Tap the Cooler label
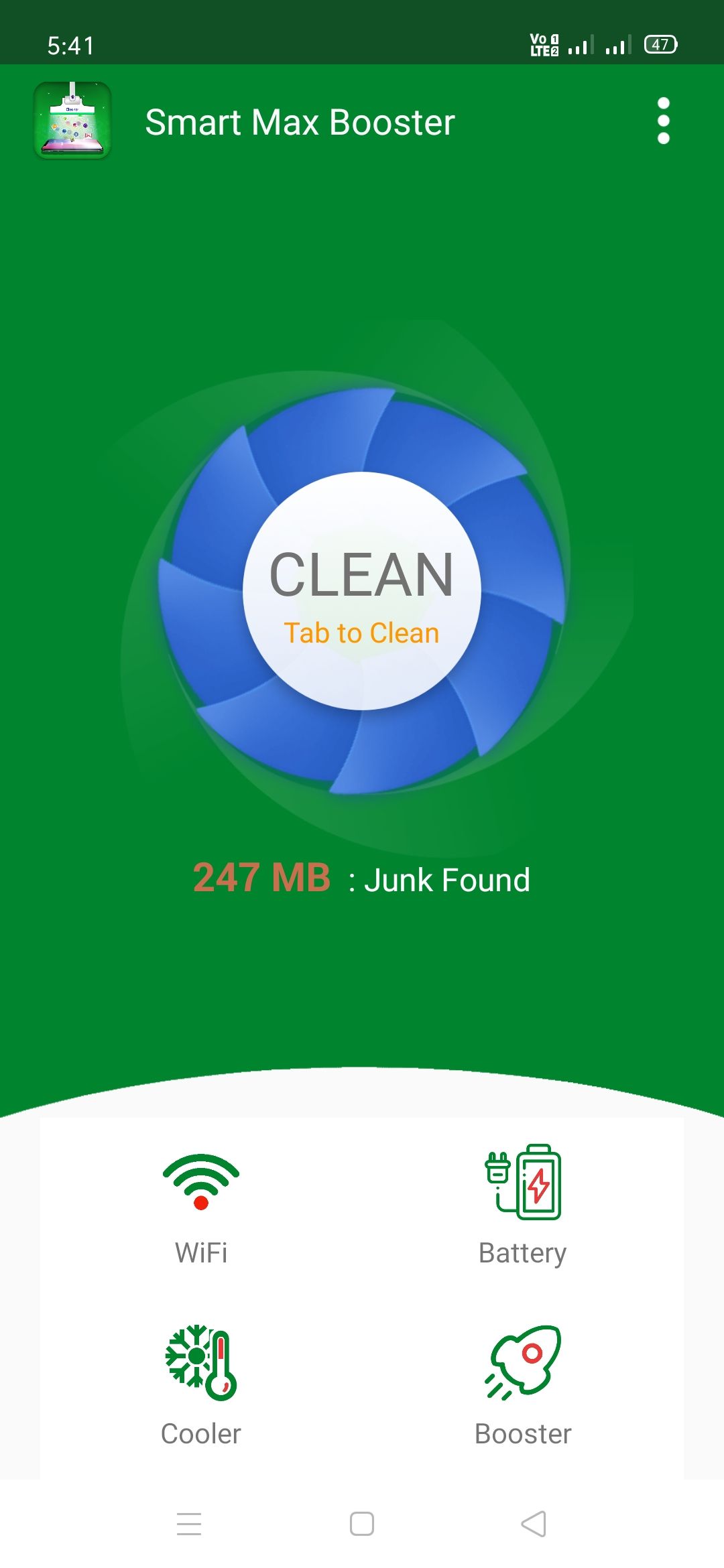 [x=200, y=1435]
